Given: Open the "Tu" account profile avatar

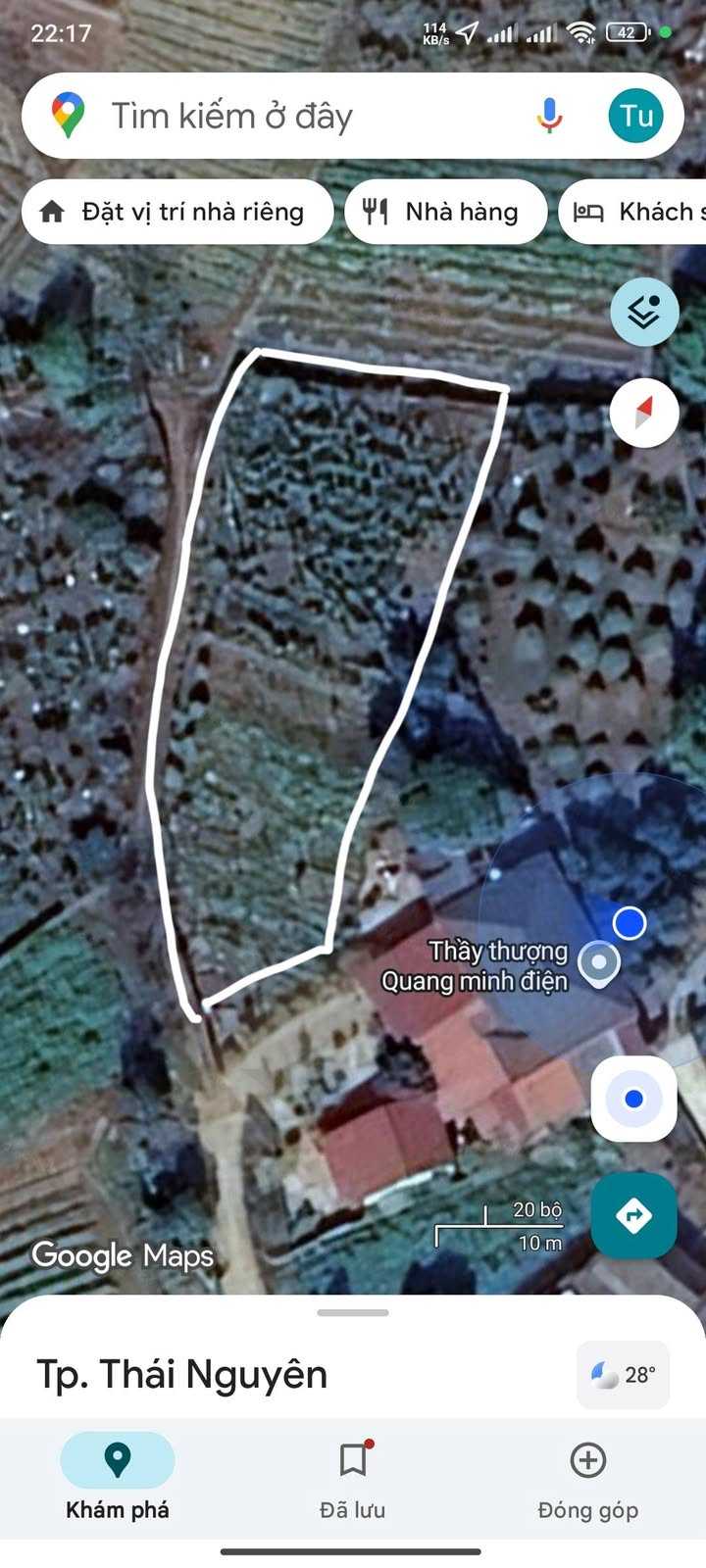Looking at the screenshot, I should [635, 117].
